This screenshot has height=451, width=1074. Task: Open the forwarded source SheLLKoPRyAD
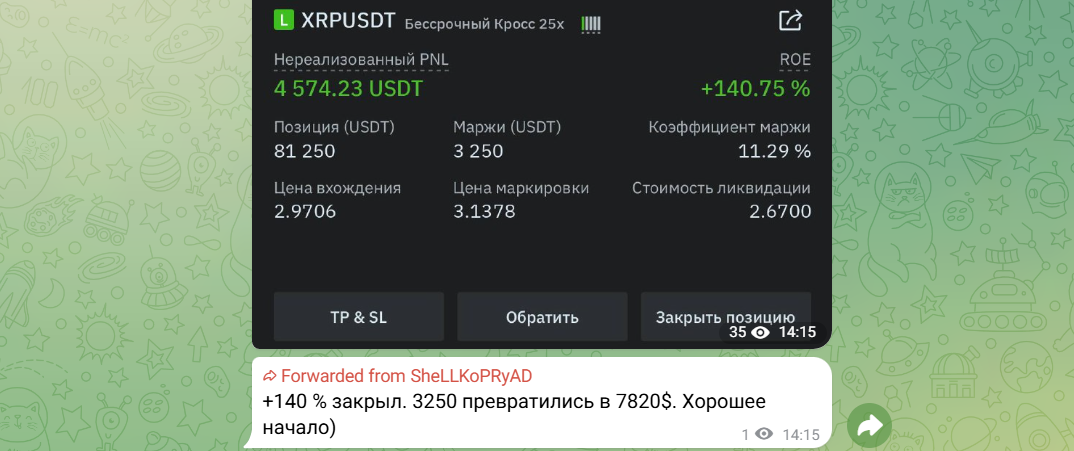coord(471,376)
